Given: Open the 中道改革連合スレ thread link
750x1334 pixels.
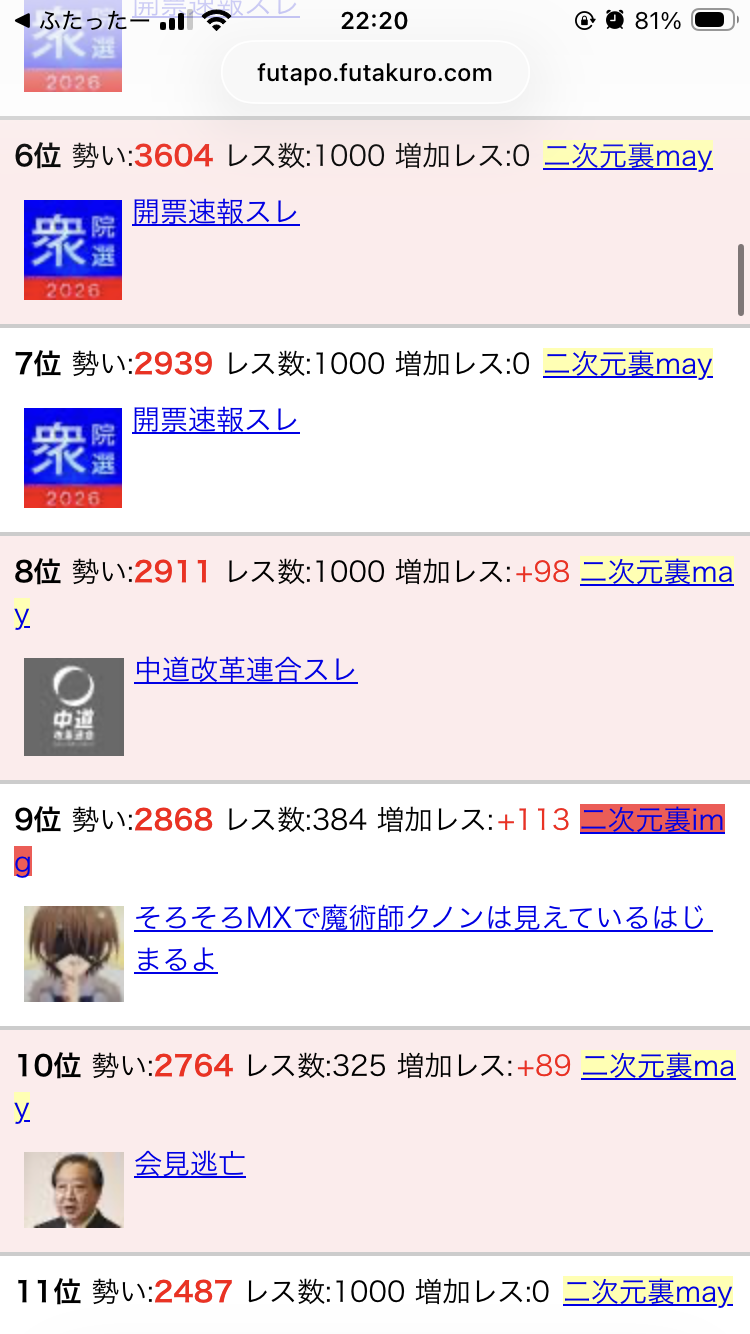Looking at the screenshot, I should tap(246, 670).
